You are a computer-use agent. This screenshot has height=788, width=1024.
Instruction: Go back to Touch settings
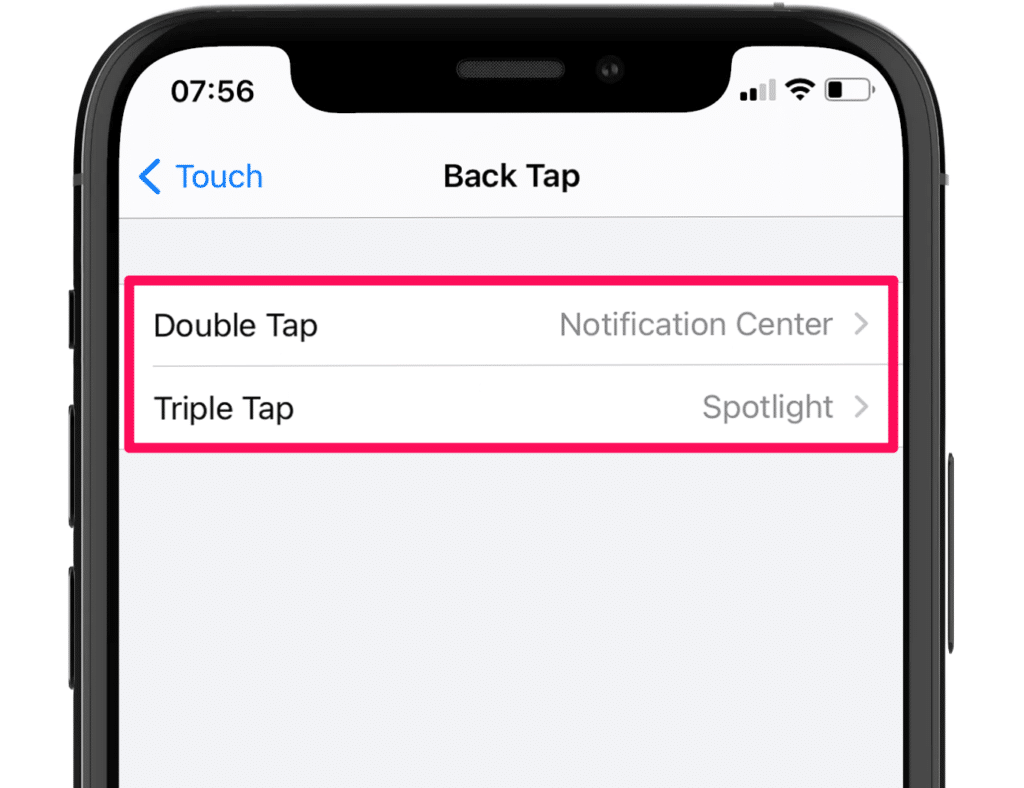[x=200, y=177]
